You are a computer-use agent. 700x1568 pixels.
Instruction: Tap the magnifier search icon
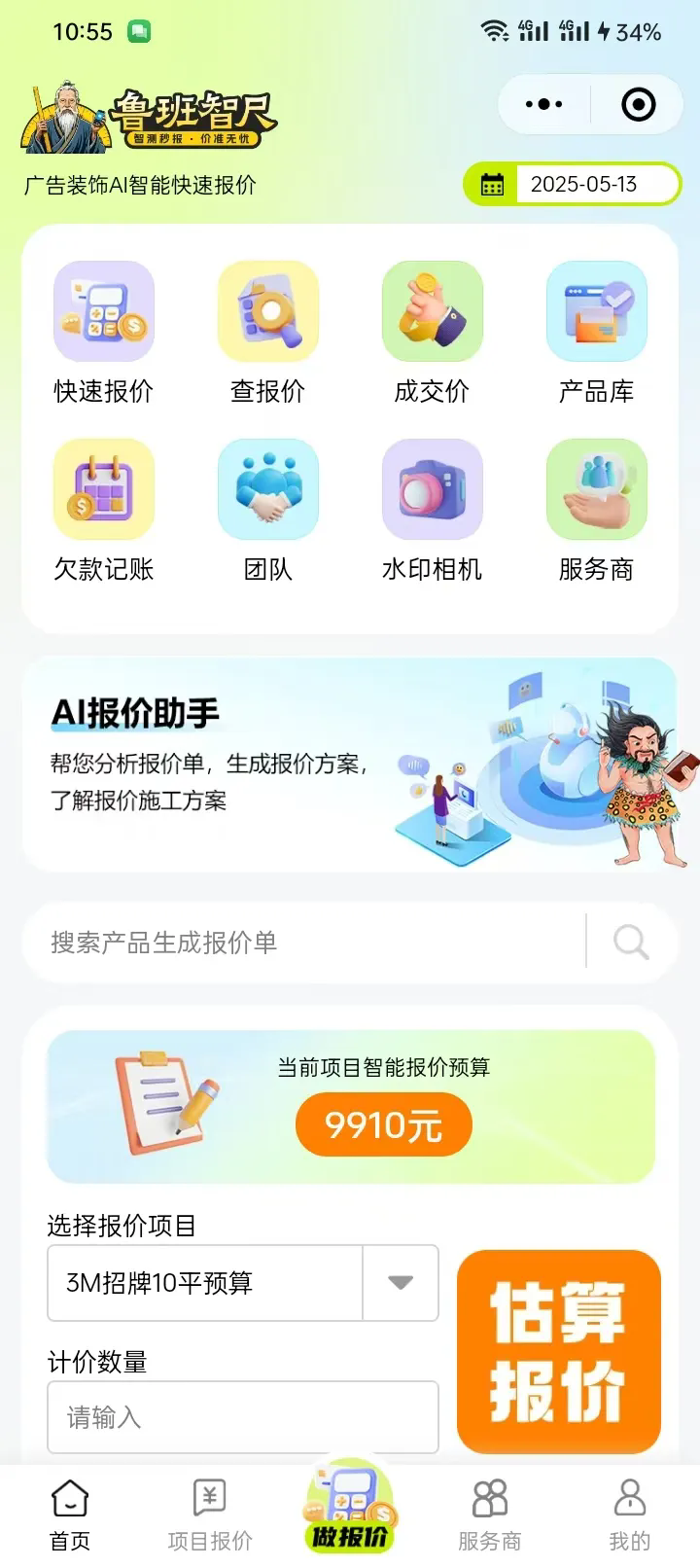631,942
